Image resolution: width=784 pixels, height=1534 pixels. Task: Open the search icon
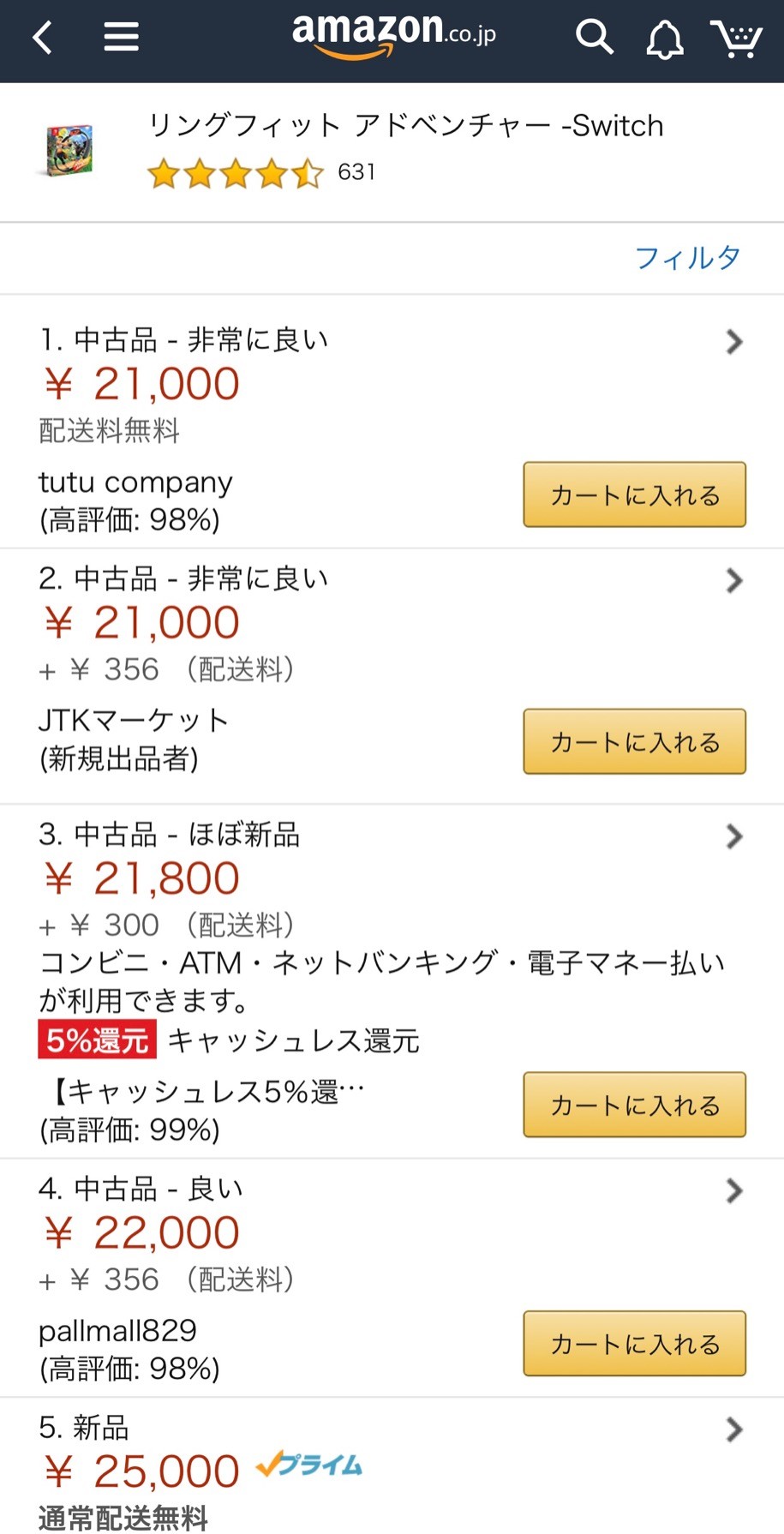[594, 38]
